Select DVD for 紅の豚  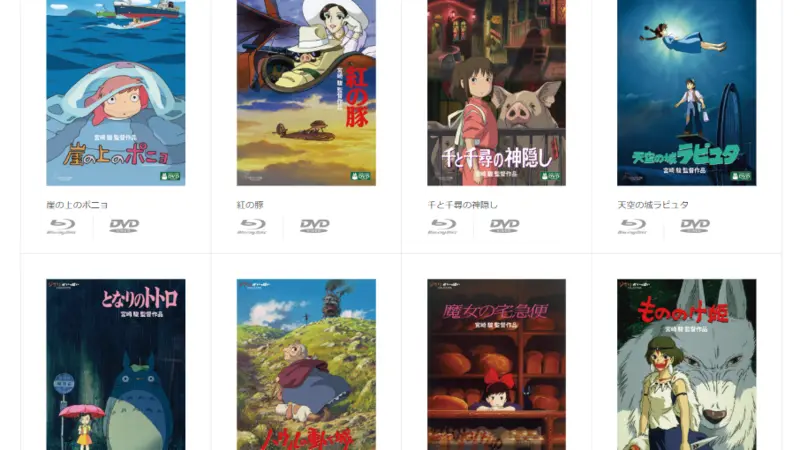pos(314,226)
